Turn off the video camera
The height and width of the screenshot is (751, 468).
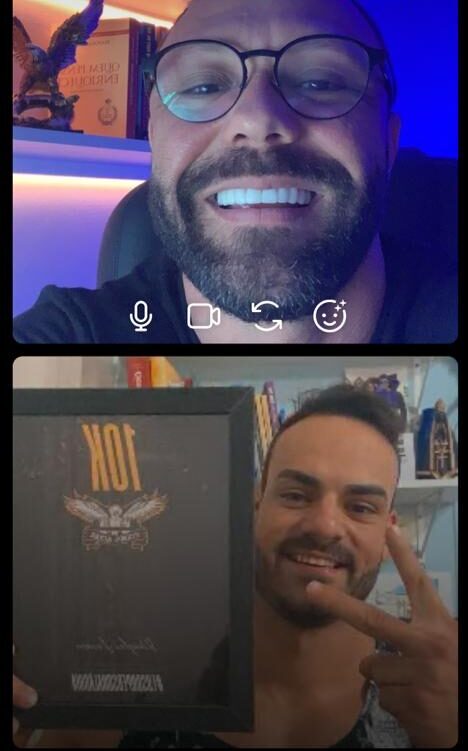[x=204, y=317]
